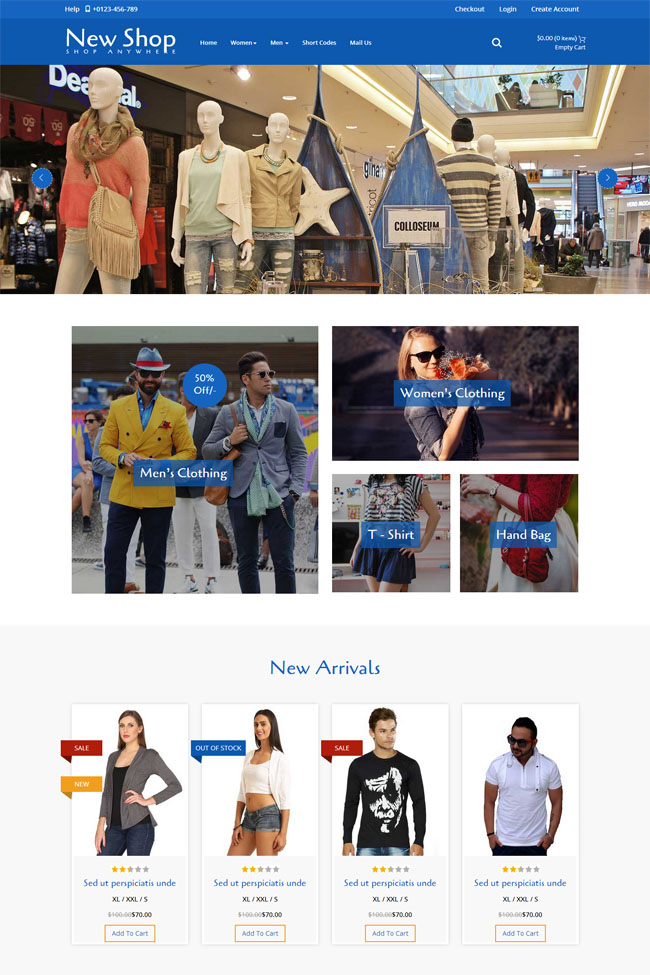650x975 pixels.
Task: Open the Short Codes page
Action: pos(319,43)
